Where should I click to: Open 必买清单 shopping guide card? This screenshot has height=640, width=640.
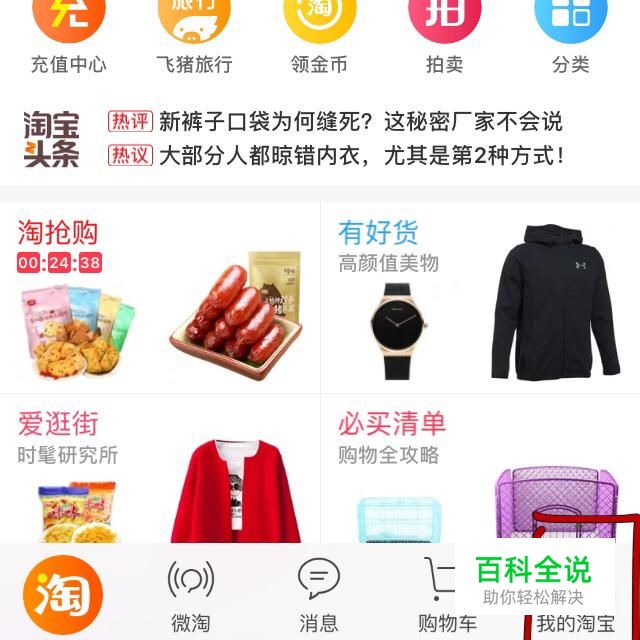[480, 470]
